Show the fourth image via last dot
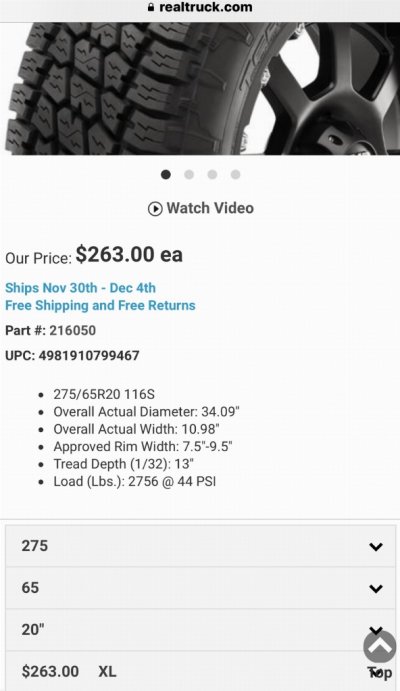Image resolution: width=400 pixels, height=691 pixels. (x=235, y=175)
